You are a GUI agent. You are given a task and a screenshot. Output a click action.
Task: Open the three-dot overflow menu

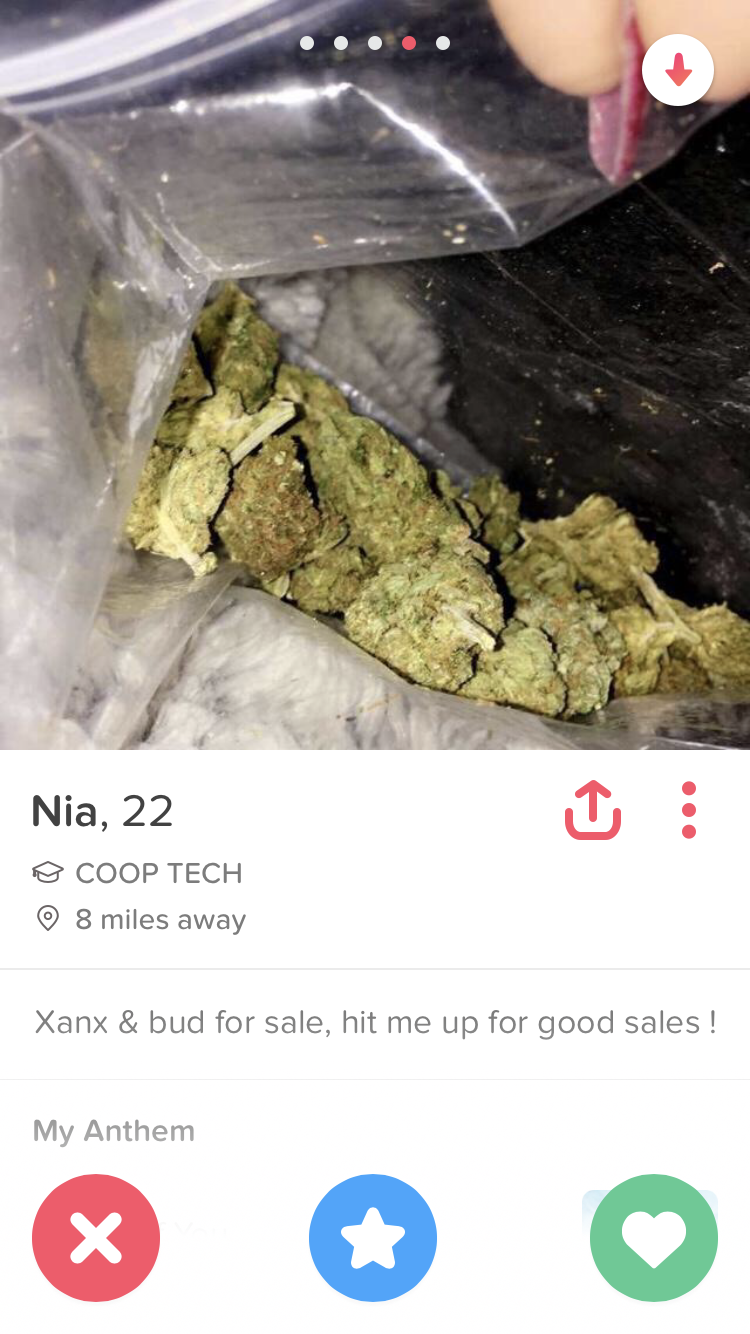pos(689,810)
